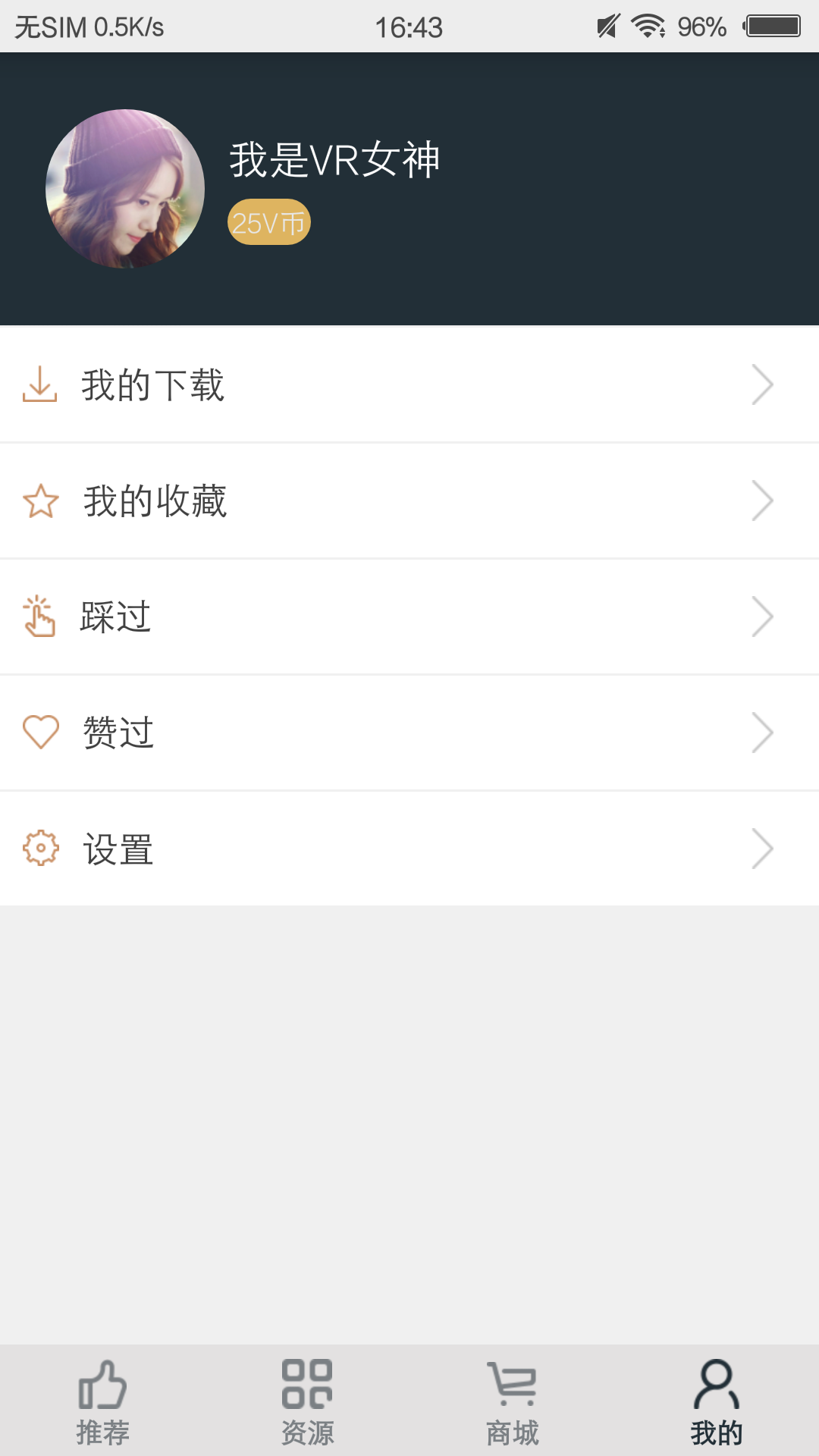Switch to the 资源 tab
This screenshot has height=1456, width=819.
point(307,1401)
